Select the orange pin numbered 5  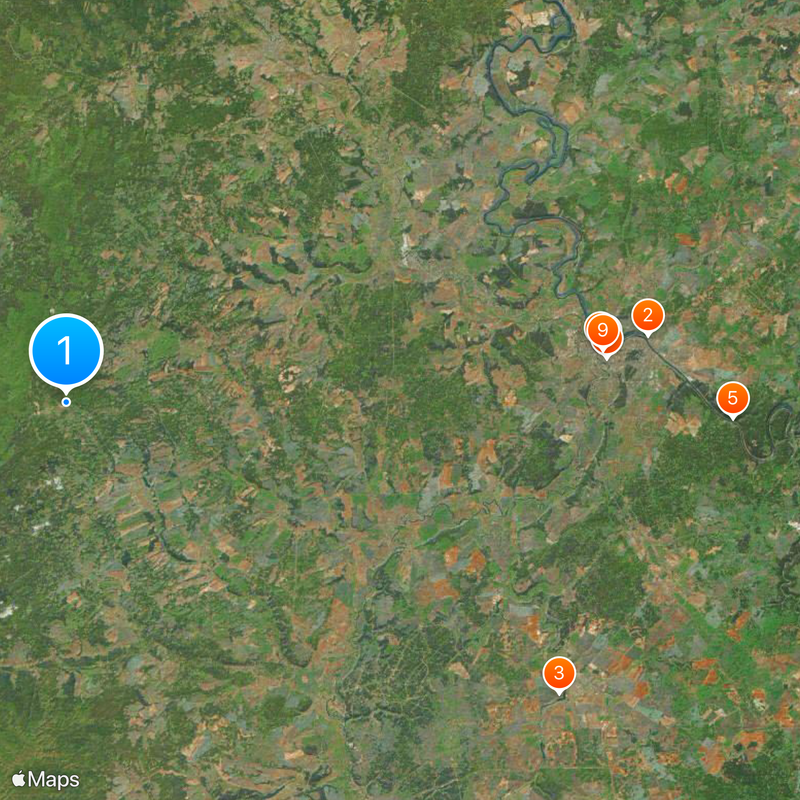point(733,398)
